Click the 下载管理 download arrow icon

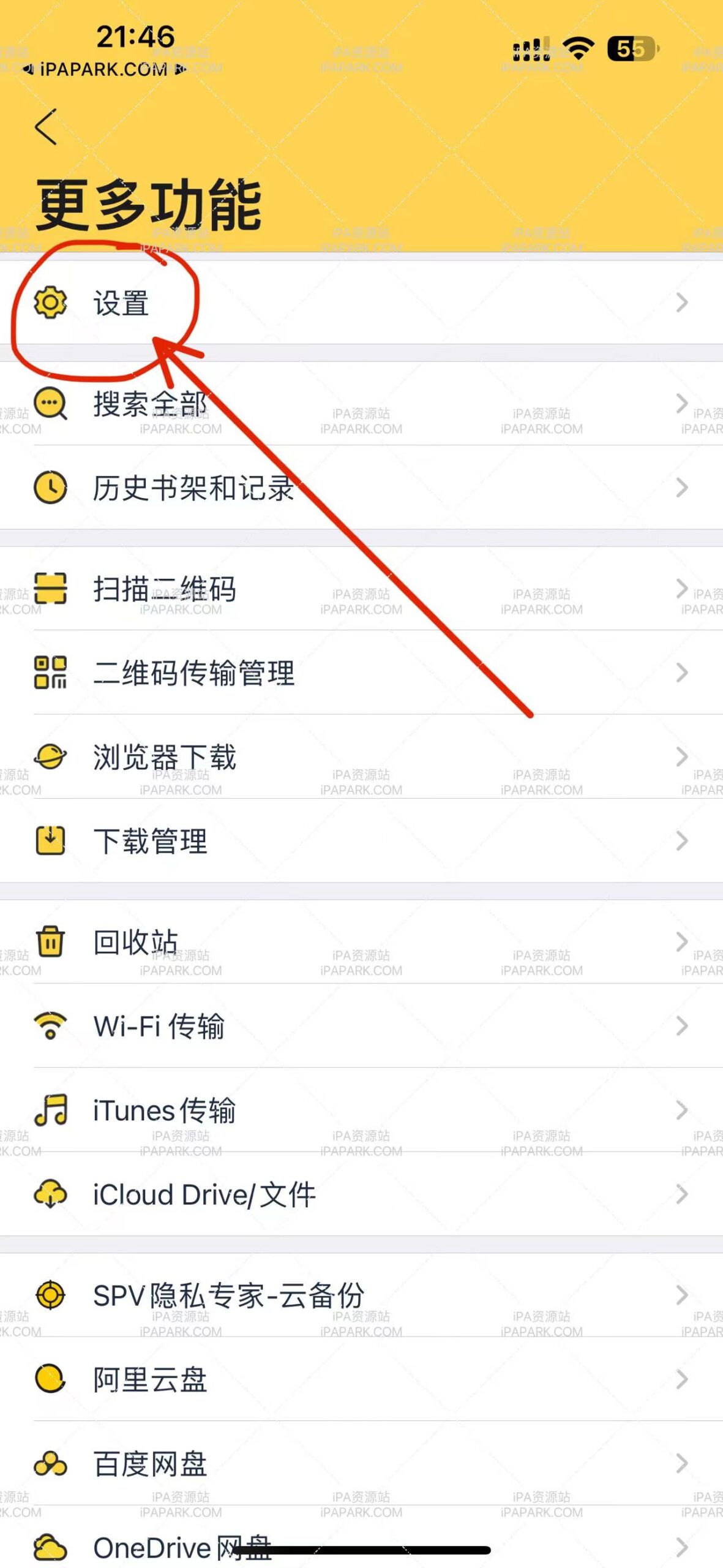point(51,843)
